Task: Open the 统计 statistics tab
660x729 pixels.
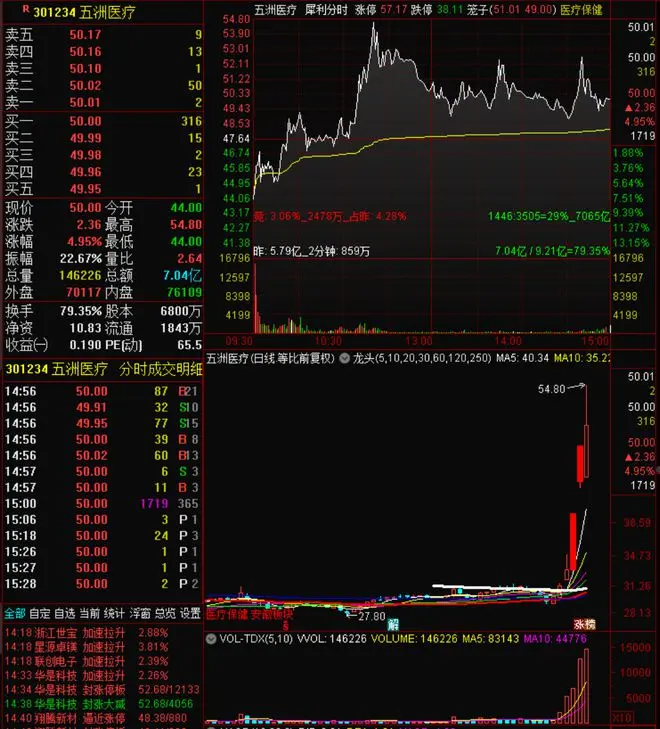Action: click(115, 613)
